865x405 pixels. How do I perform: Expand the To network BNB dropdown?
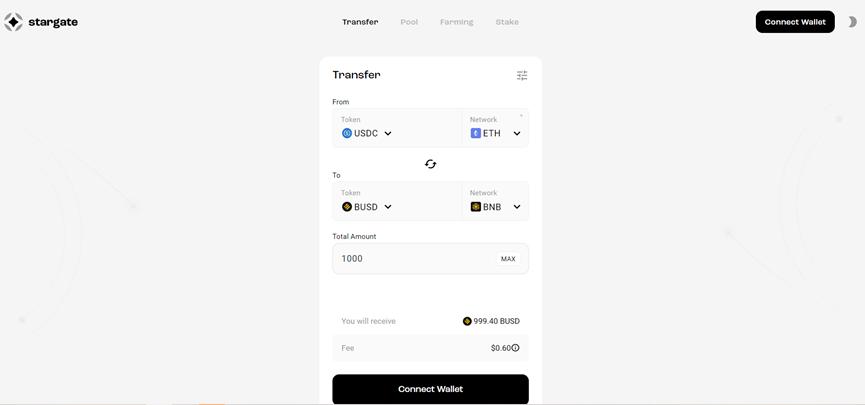click(496, 207)
